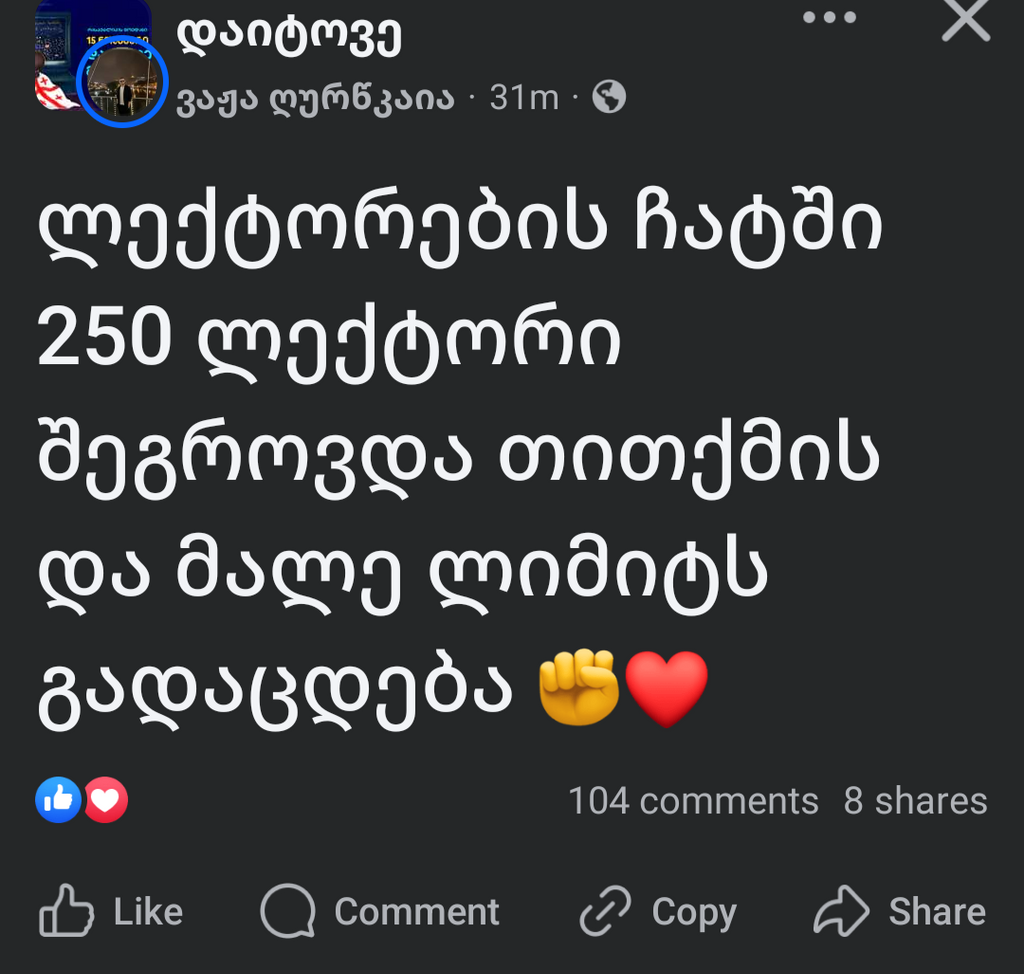
Task: Close the post with the X
Action: pyautogui.click(x=965, y=20)
